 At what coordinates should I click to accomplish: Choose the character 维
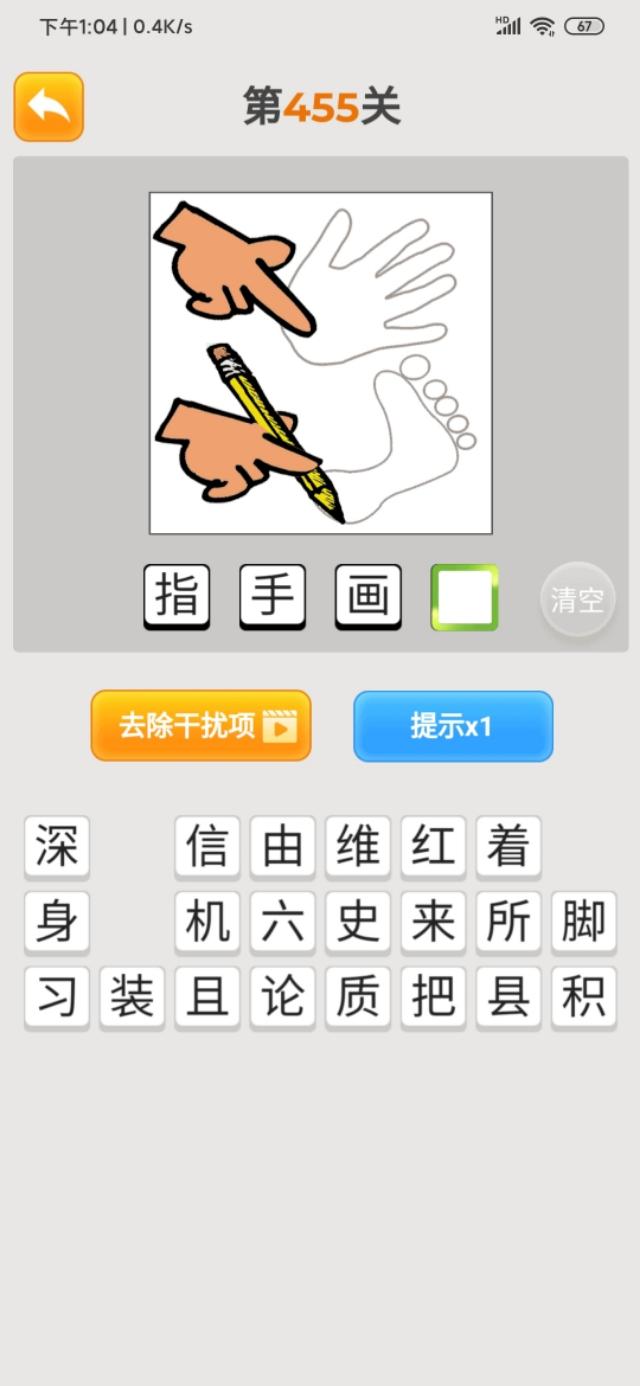point(358,846)
